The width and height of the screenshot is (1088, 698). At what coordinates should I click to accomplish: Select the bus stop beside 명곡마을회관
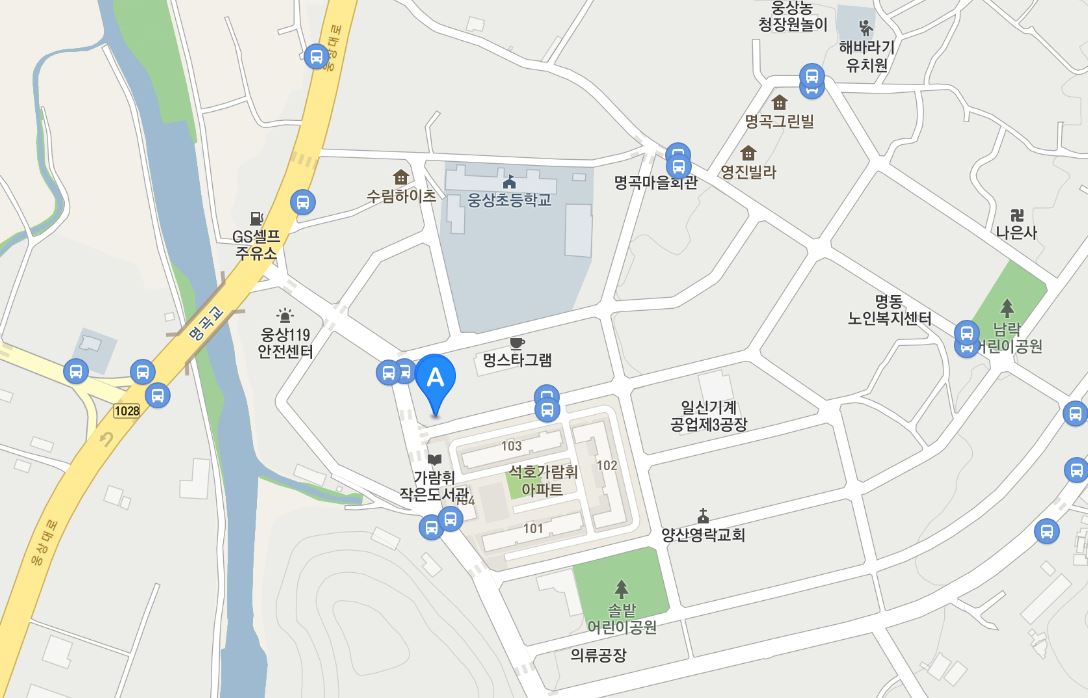pyautogui.click(x=678, y=158)
